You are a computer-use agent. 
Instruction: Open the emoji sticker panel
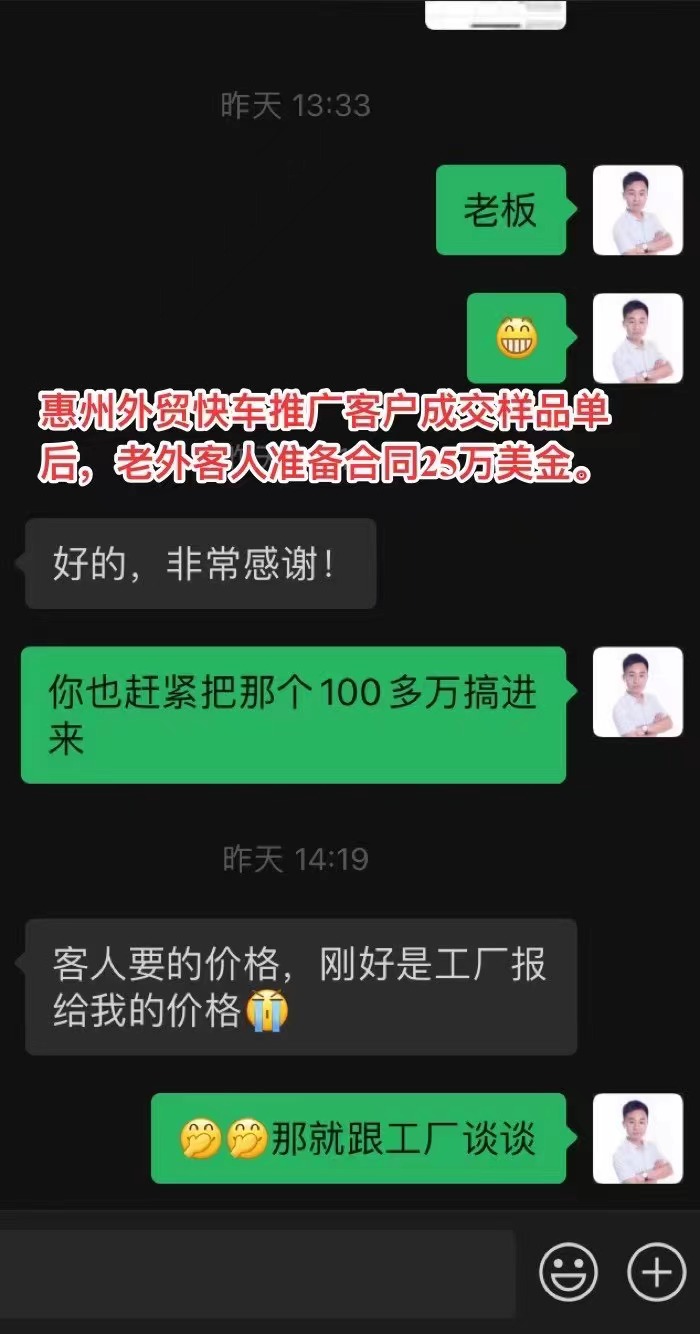pos(568,1273)
